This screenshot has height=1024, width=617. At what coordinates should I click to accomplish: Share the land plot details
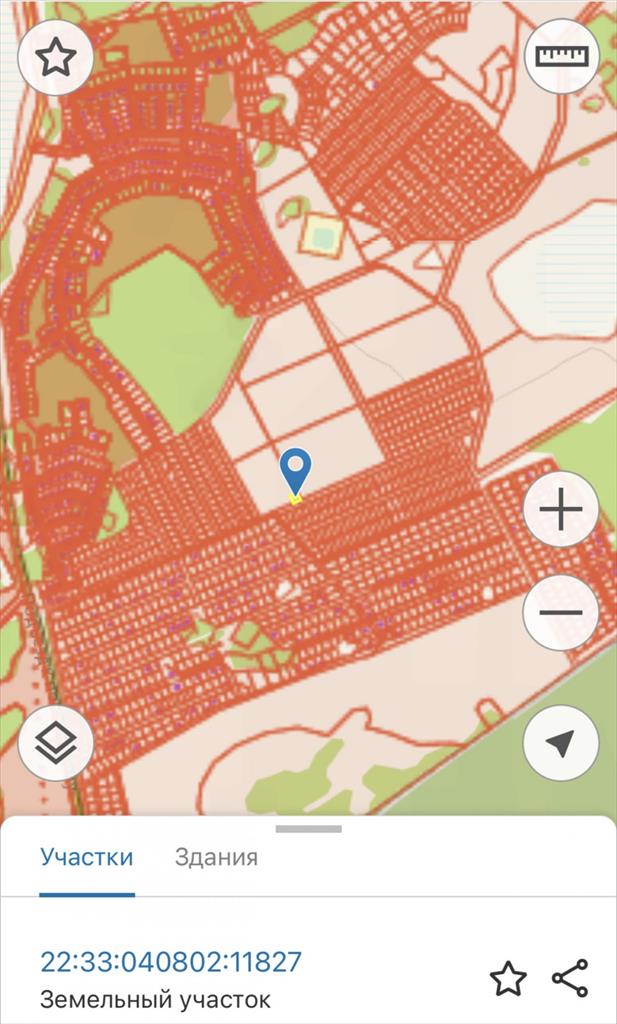pyautogui.click(x=570, y=978)
